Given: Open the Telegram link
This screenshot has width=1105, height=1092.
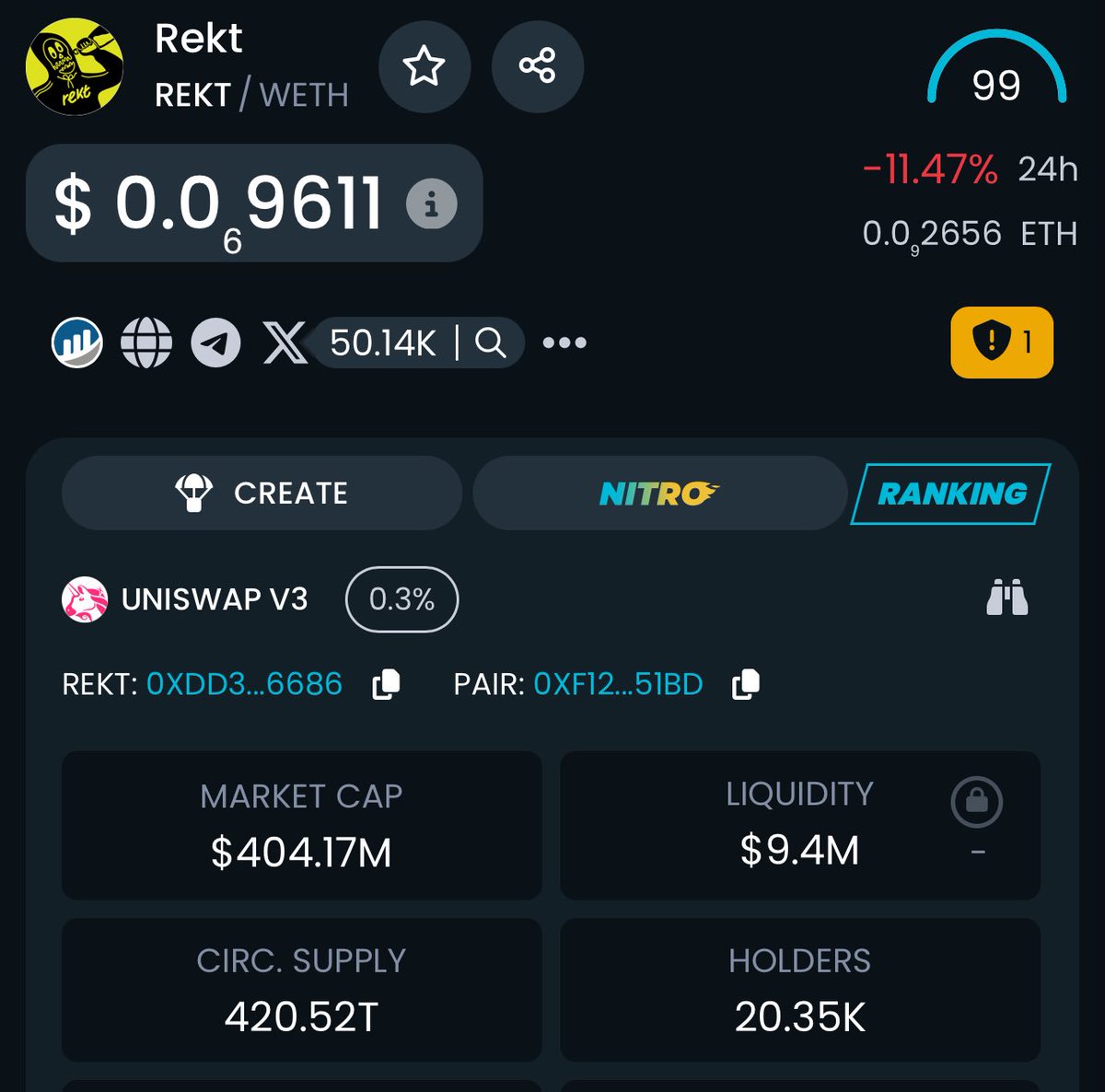Looking at the screenshot, I should (x=215, y=343).
